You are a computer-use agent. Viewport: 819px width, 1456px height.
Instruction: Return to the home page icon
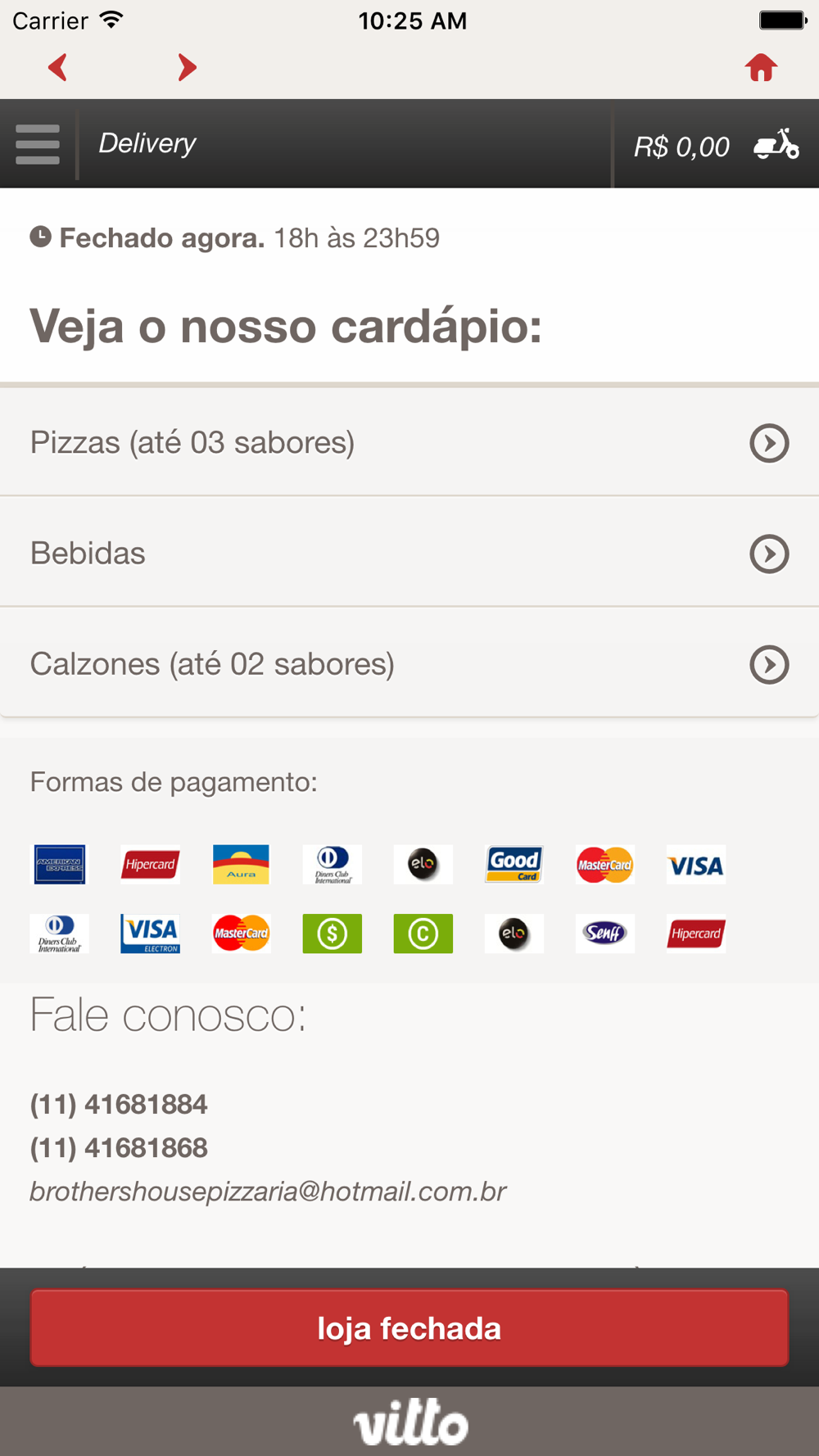[761, 67]
